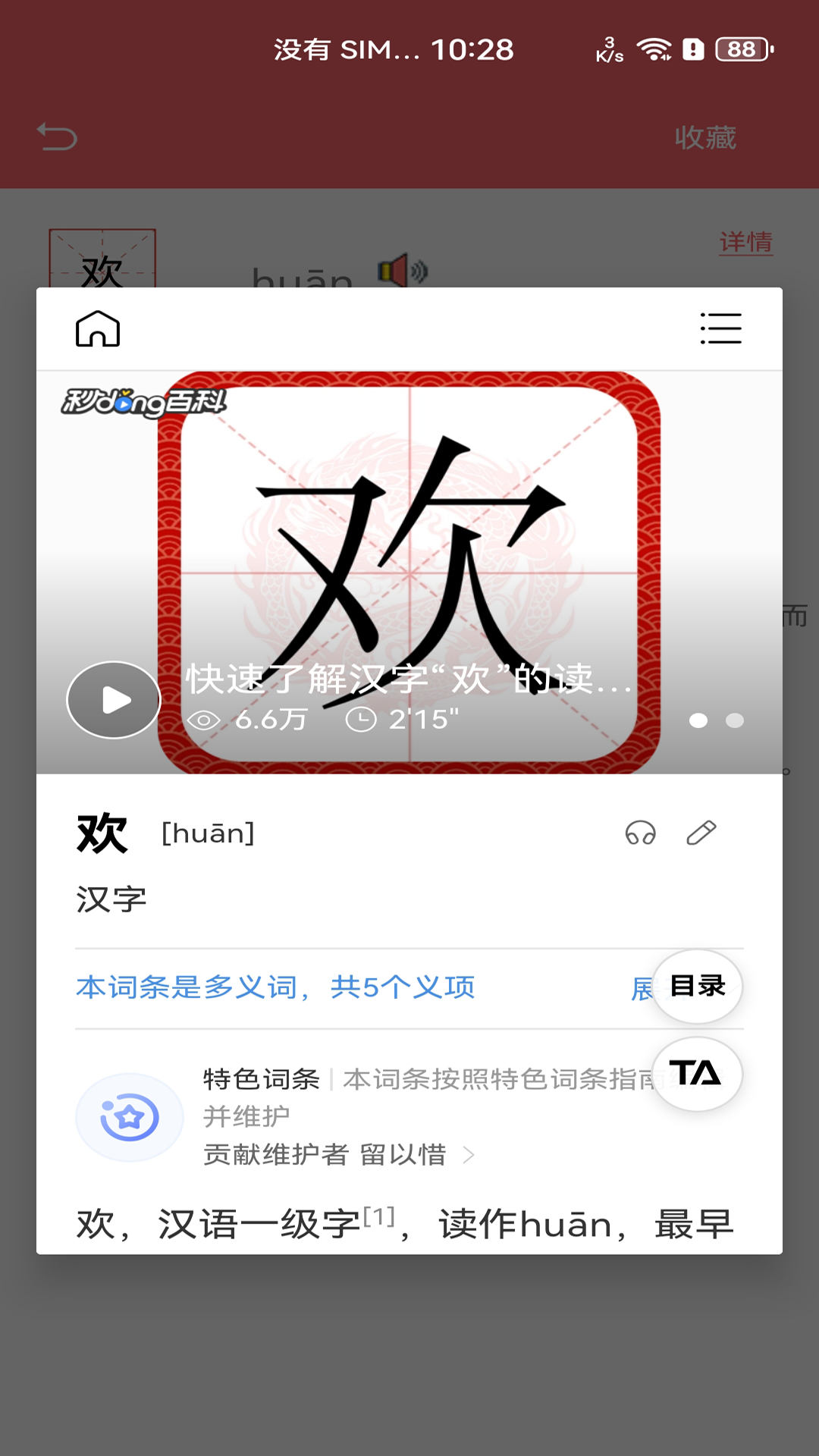
Task: Play the 欢 introduction video
Action: coord(112,699)
